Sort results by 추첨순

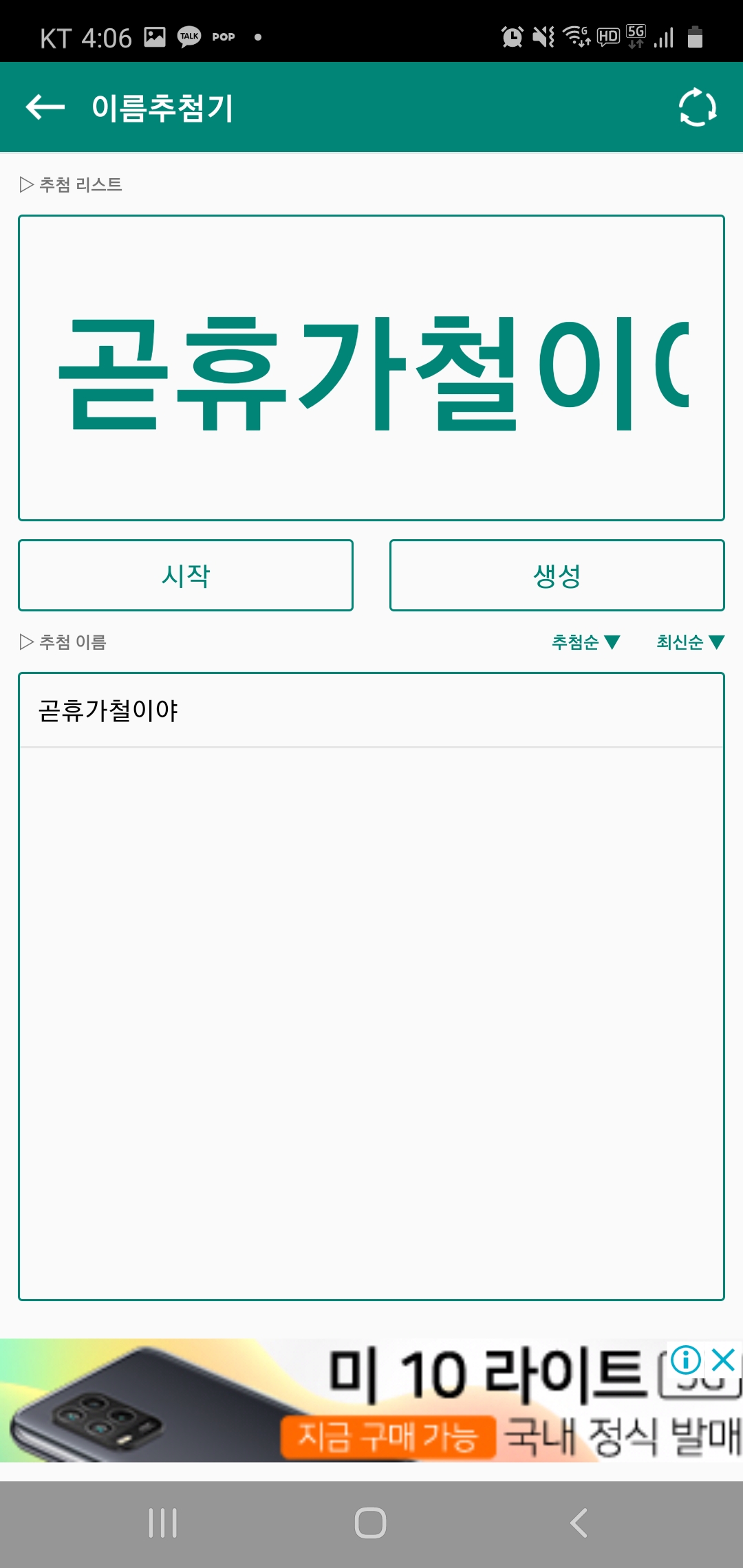[x=586, y=642]
